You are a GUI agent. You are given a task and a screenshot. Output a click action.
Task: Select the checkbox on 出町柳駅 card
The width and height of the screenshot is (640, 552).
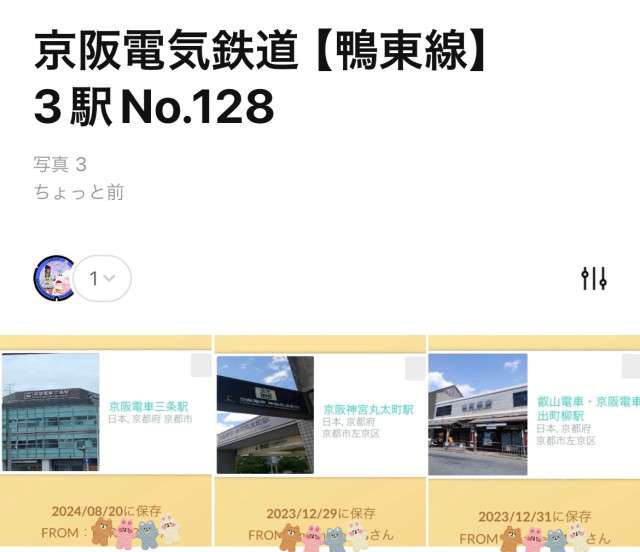(x=628, y=367)
